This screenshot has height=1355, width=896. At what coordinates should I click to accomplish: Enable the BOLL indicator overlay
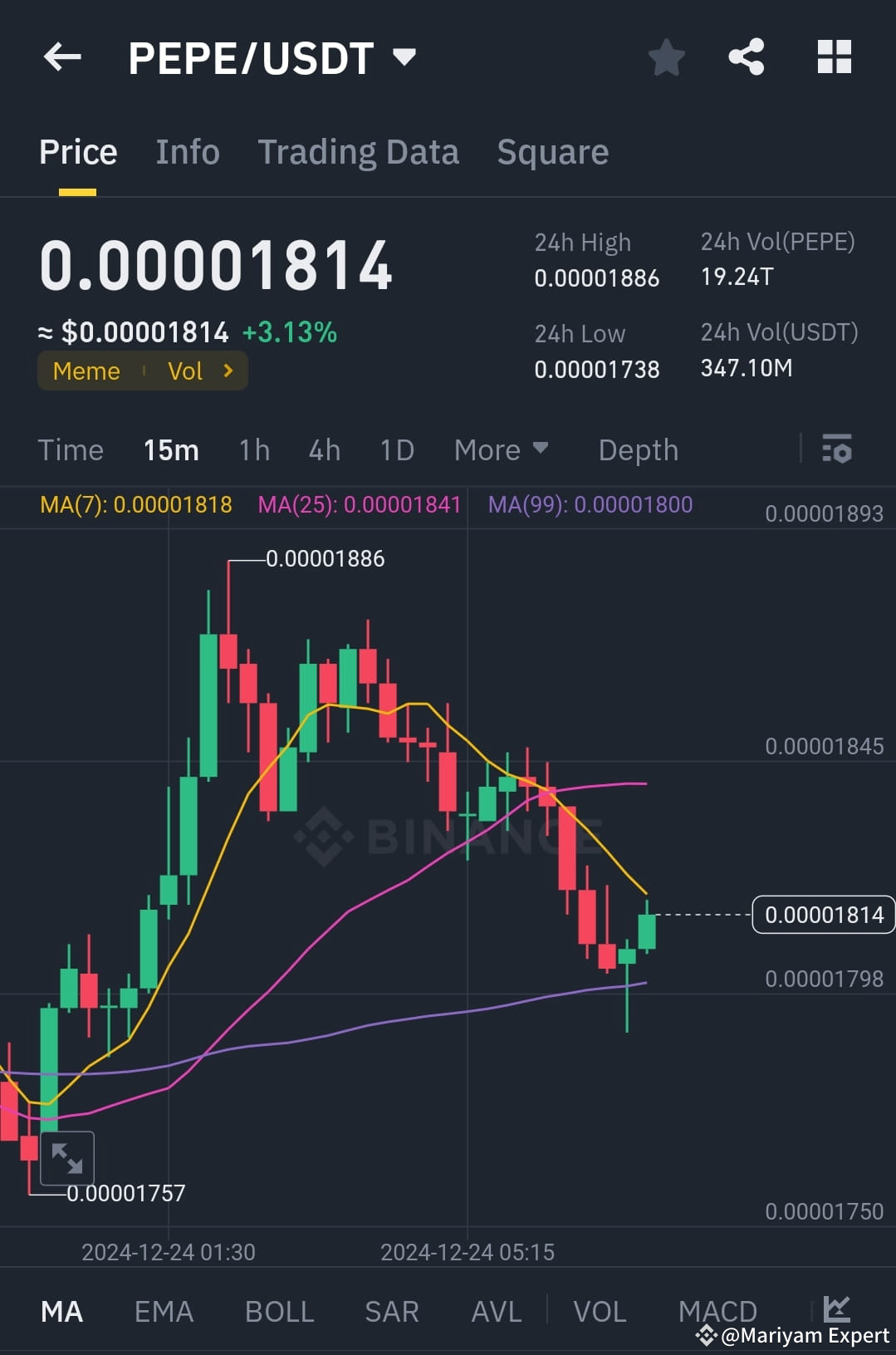click(279, 1310)
